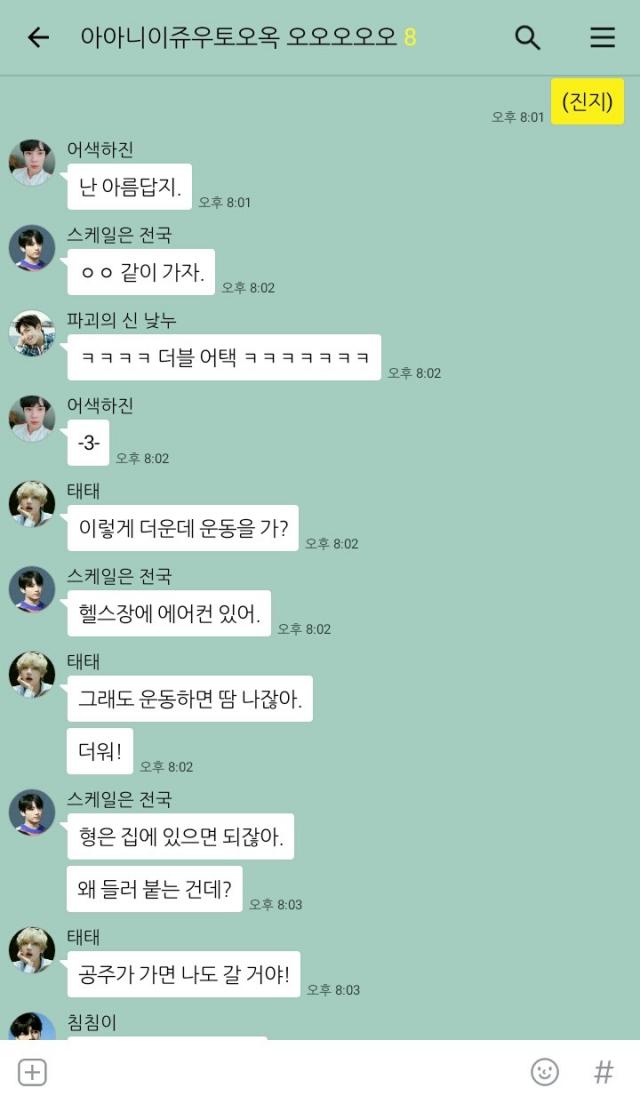
Task: Go back from the chat room
Action: [x=38, y=38]
